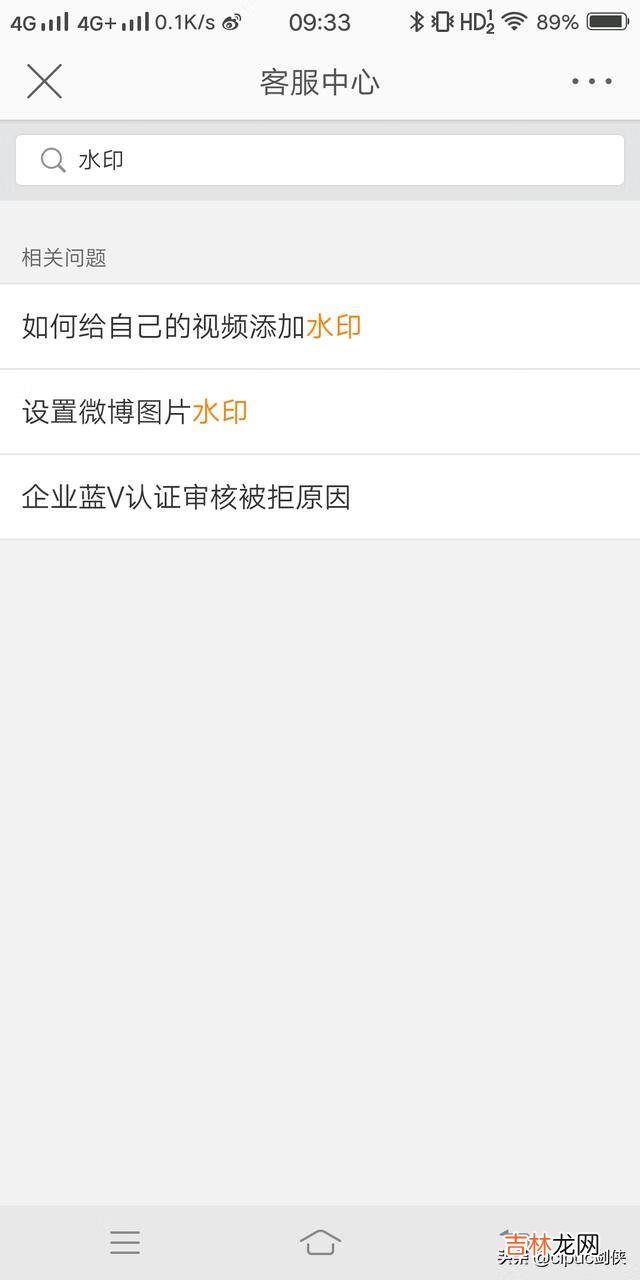The image size is (640, 1280).
Task: Open 设置微博图片水印 question
Action: click(320, 412)
